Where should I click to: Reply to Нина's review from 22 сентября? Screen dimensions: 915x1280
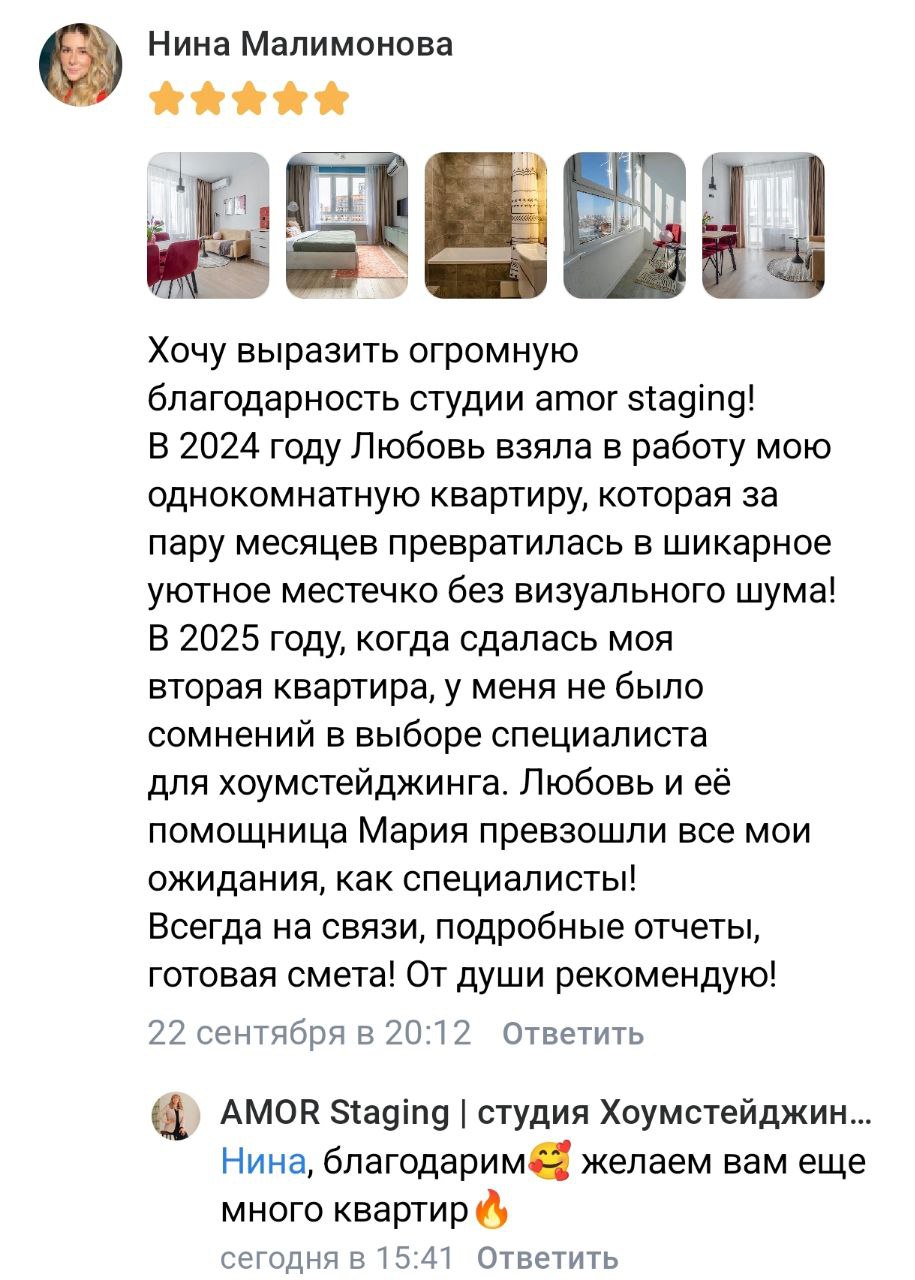point(571,1033)
